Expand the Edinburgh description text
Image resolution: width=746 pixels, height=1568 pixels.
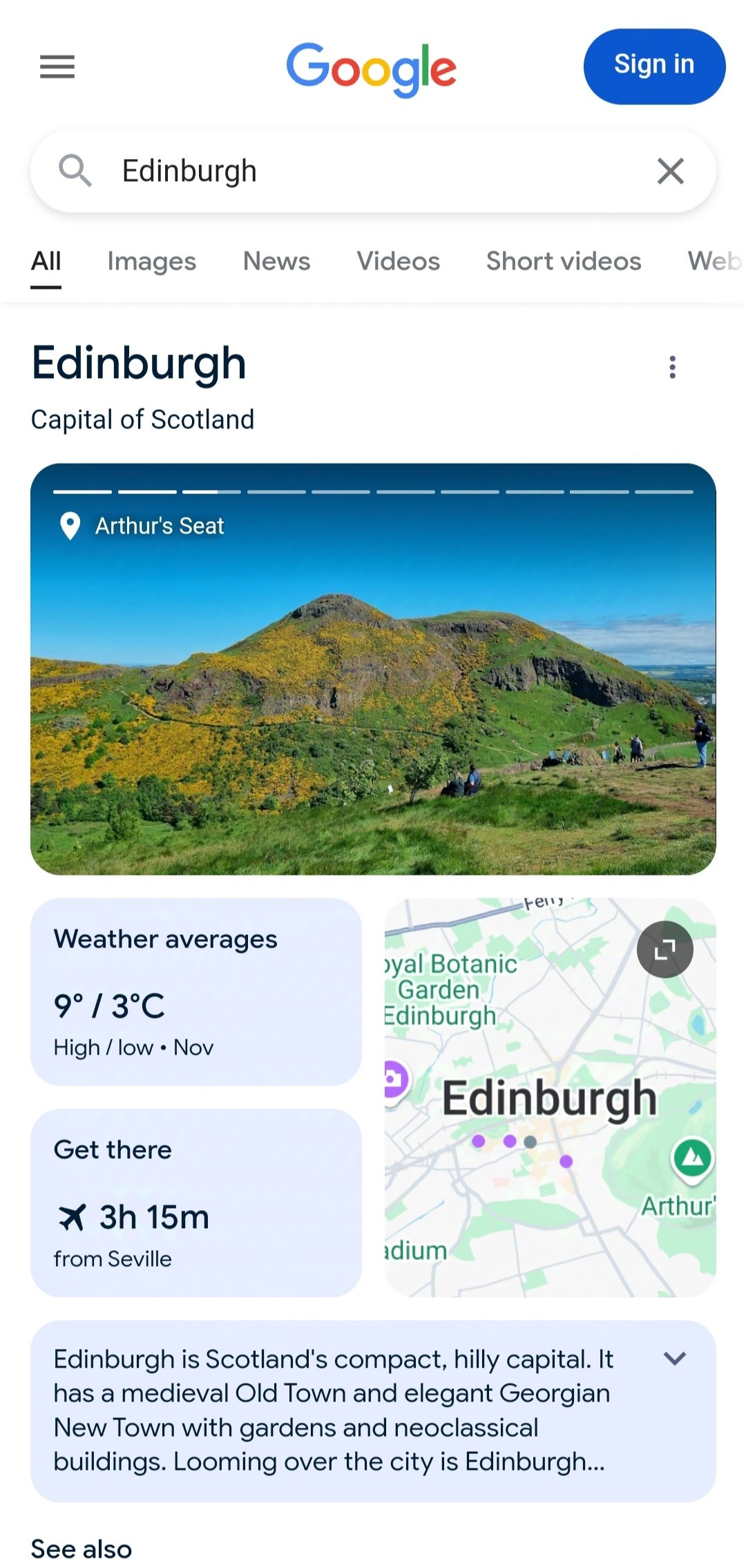pyautogui.click(x=674, y=1359)
